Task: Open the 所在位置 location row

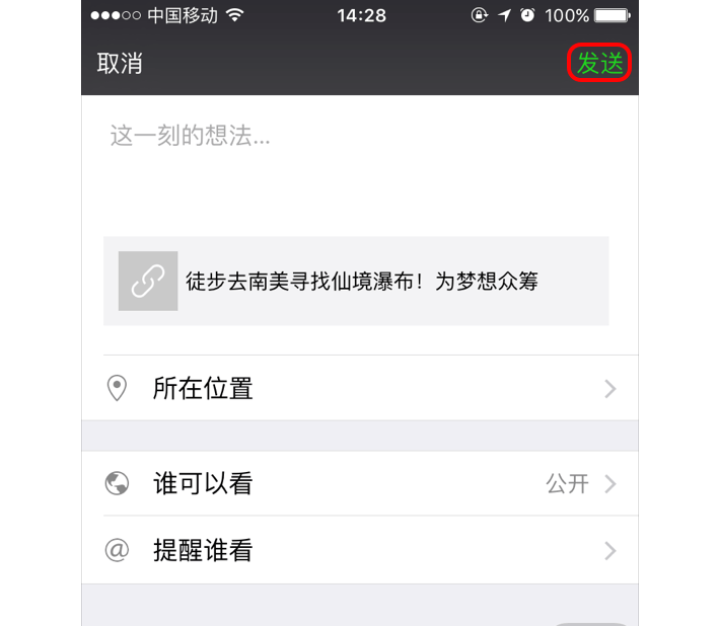Action: tap(360, 388)
